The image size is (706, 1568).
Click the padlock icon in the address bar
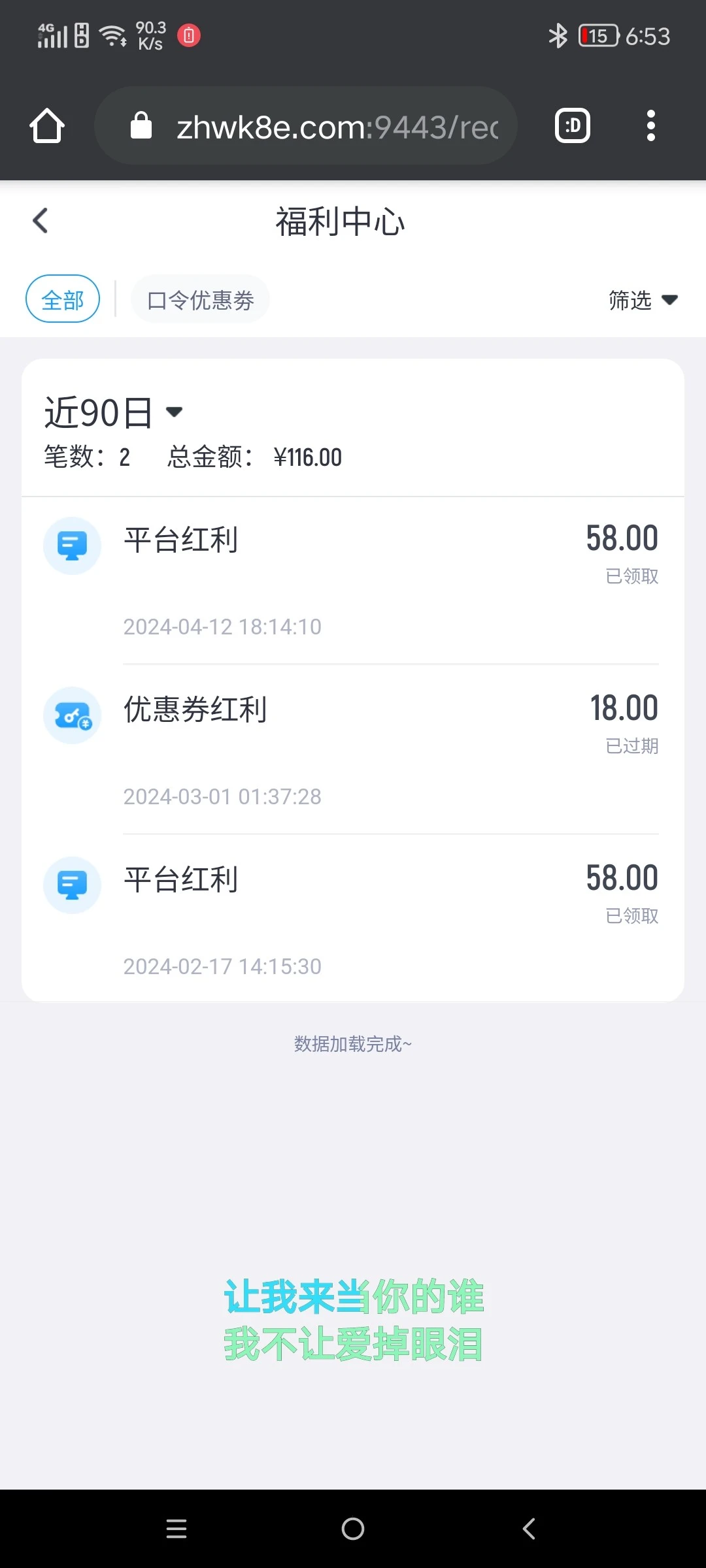pyautogui.click(x=141, y=125)
